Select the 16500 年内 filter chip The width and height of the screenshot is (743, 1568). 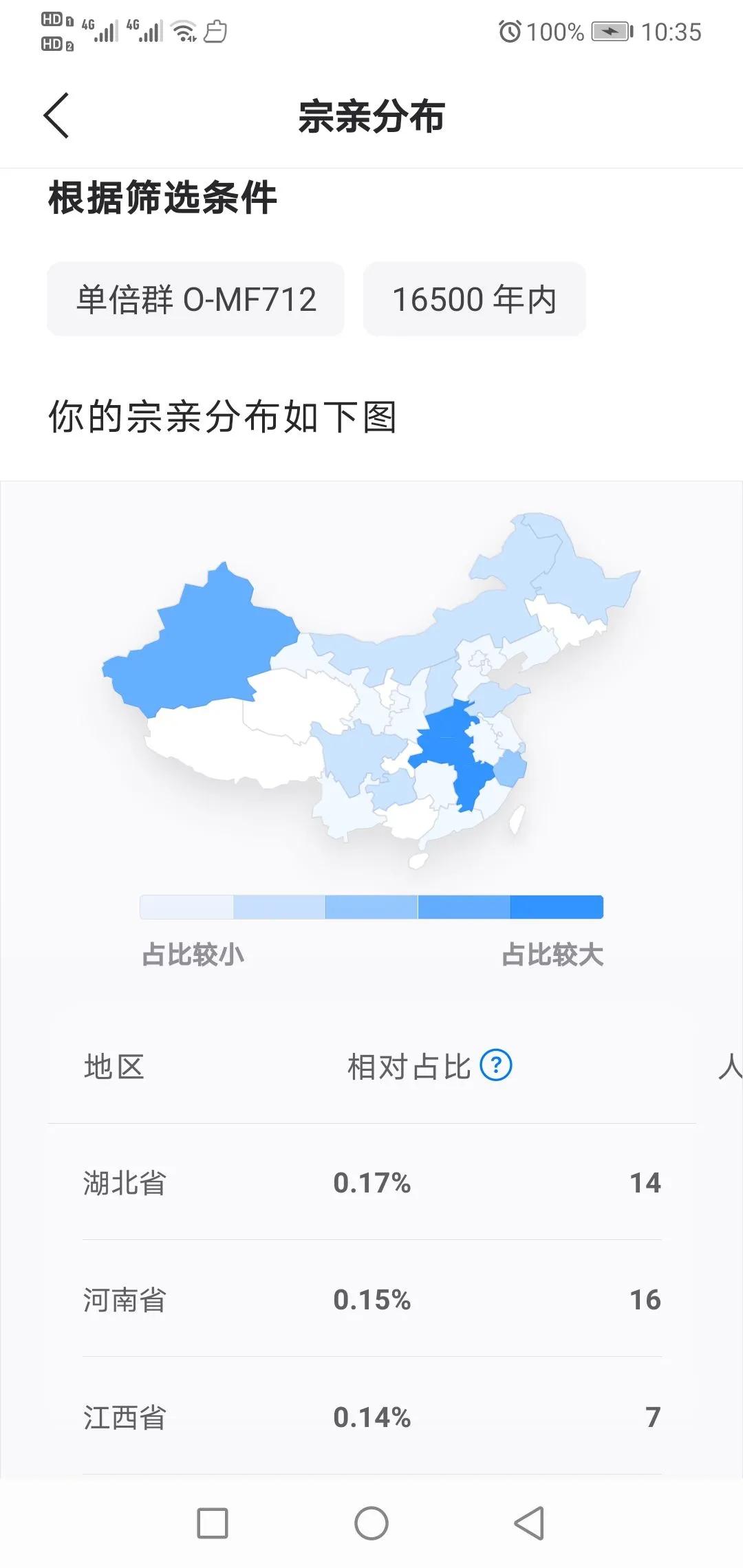point(475,299)
